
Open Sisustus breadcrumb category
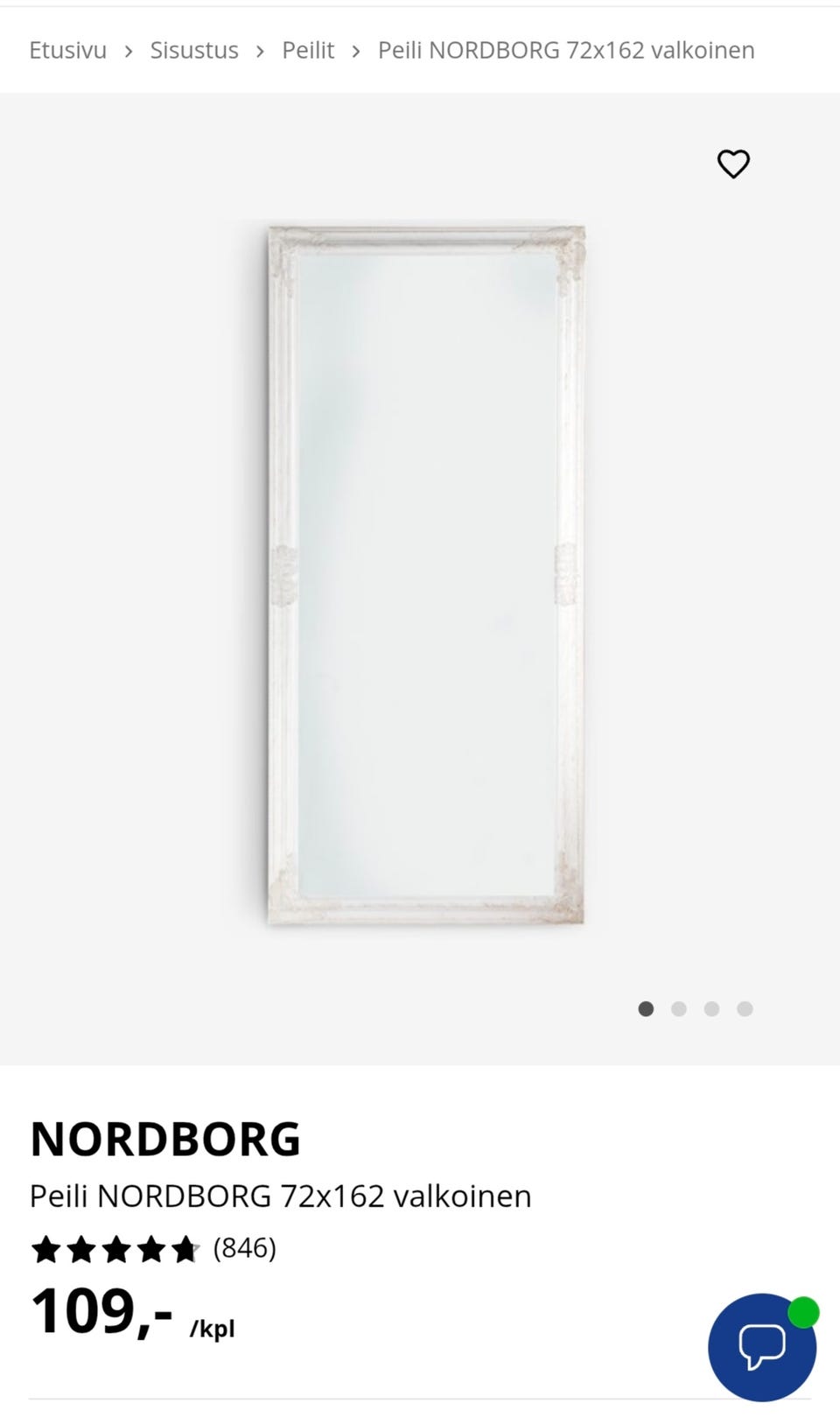click(x=194, y=50)
